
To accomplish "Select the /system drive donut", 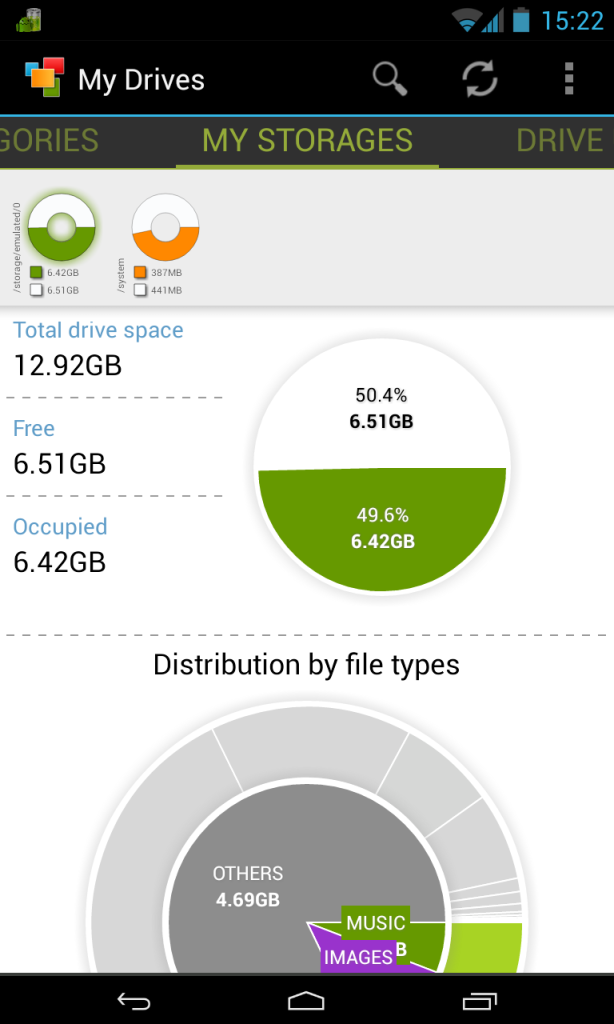I will (x=166, y=228).
